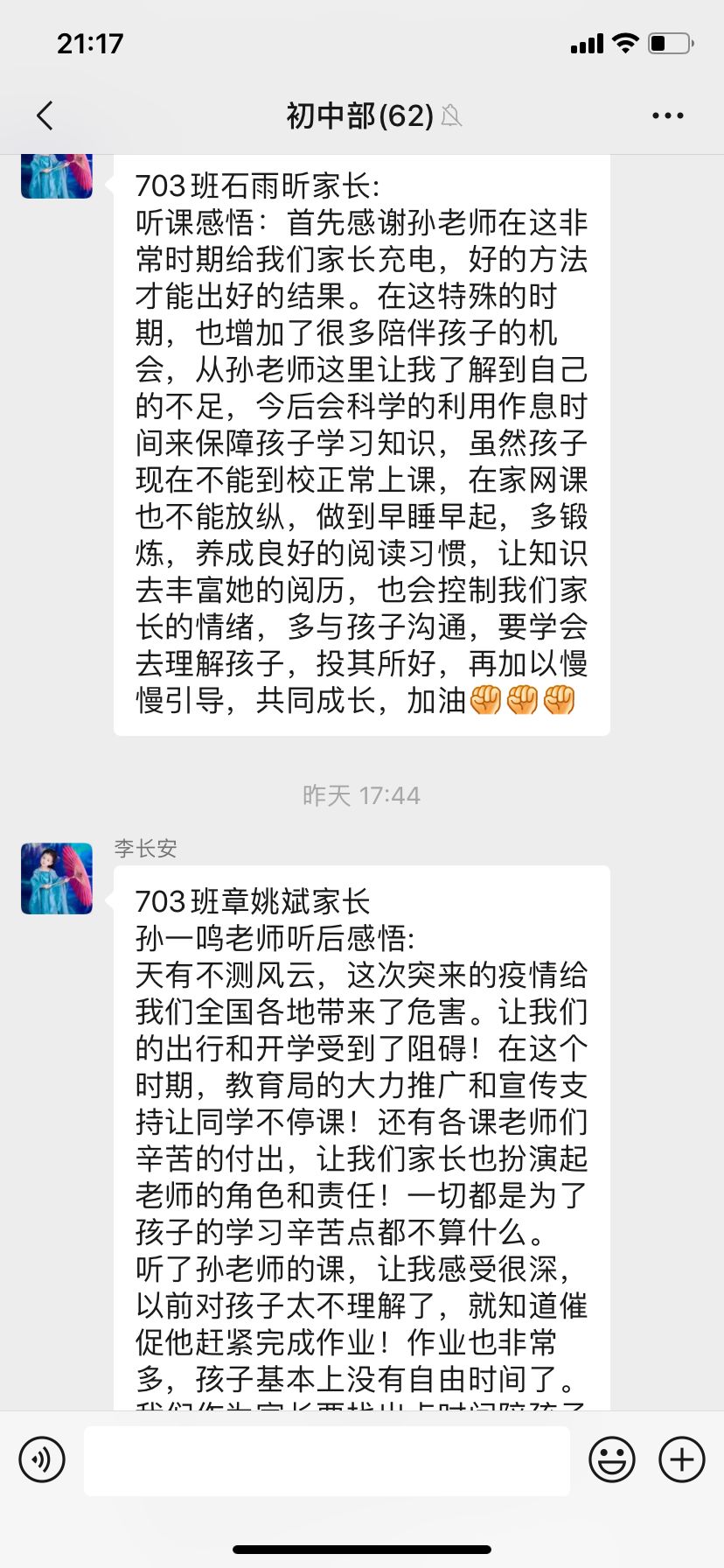This screenshot has height=1568, width=724.
Task: Tap the top message sender's avatar
Action: click(56, 175)
